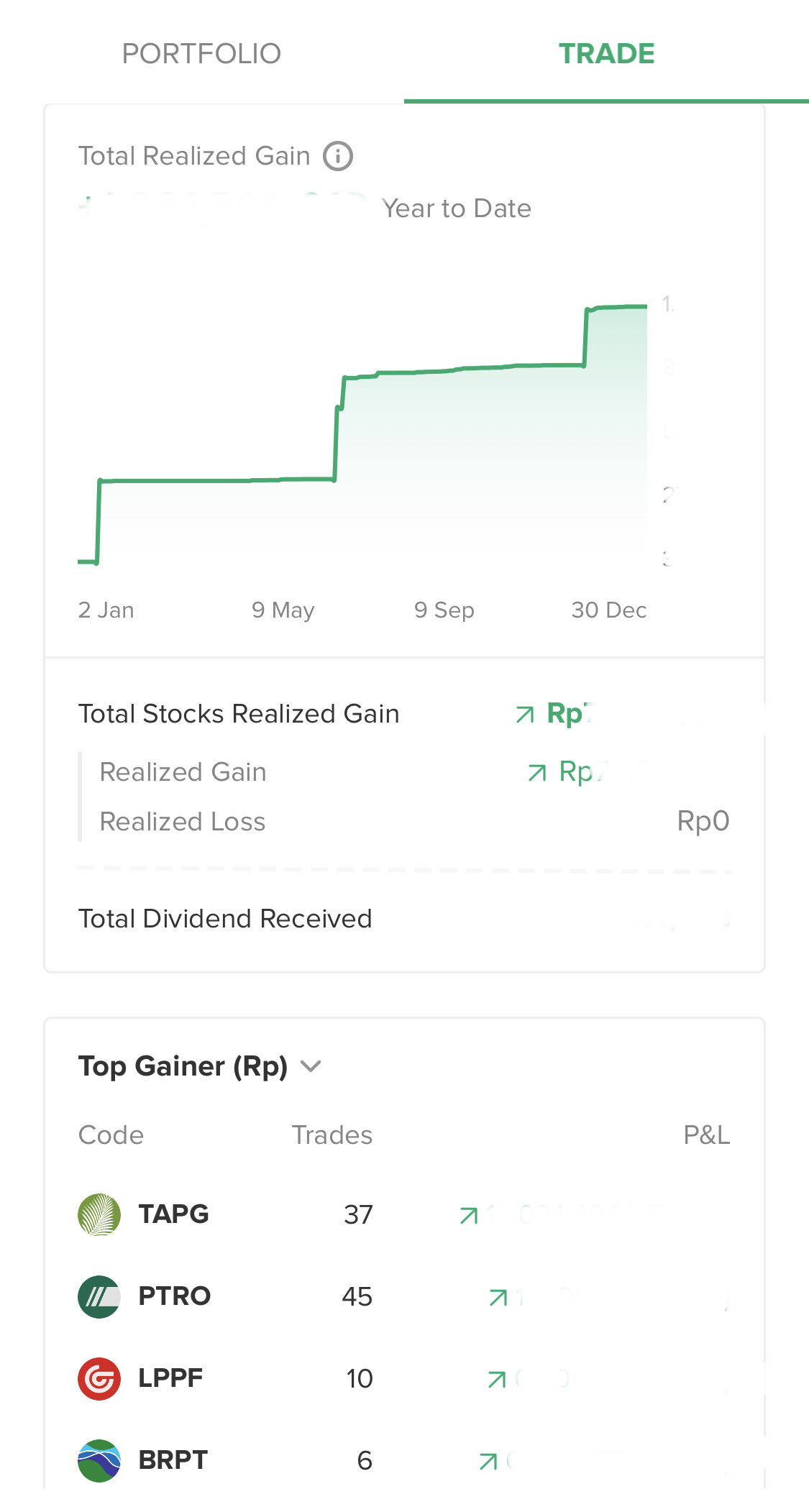Switch to the Portfolio tab
This screenshot has width=809, height=1512.
point(201,54)
